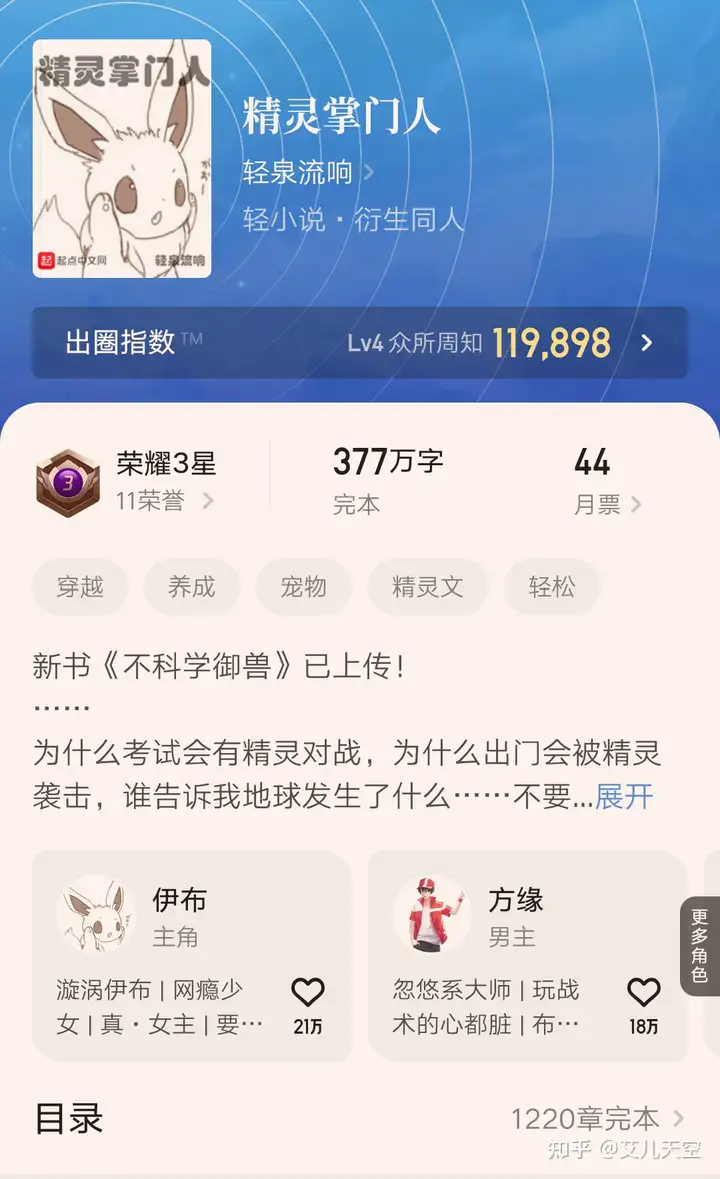Image resolution: width=720 pixels, height=1179 pixels.
Task: Expand the synopsis with 展开
Action: coord(624,797)
